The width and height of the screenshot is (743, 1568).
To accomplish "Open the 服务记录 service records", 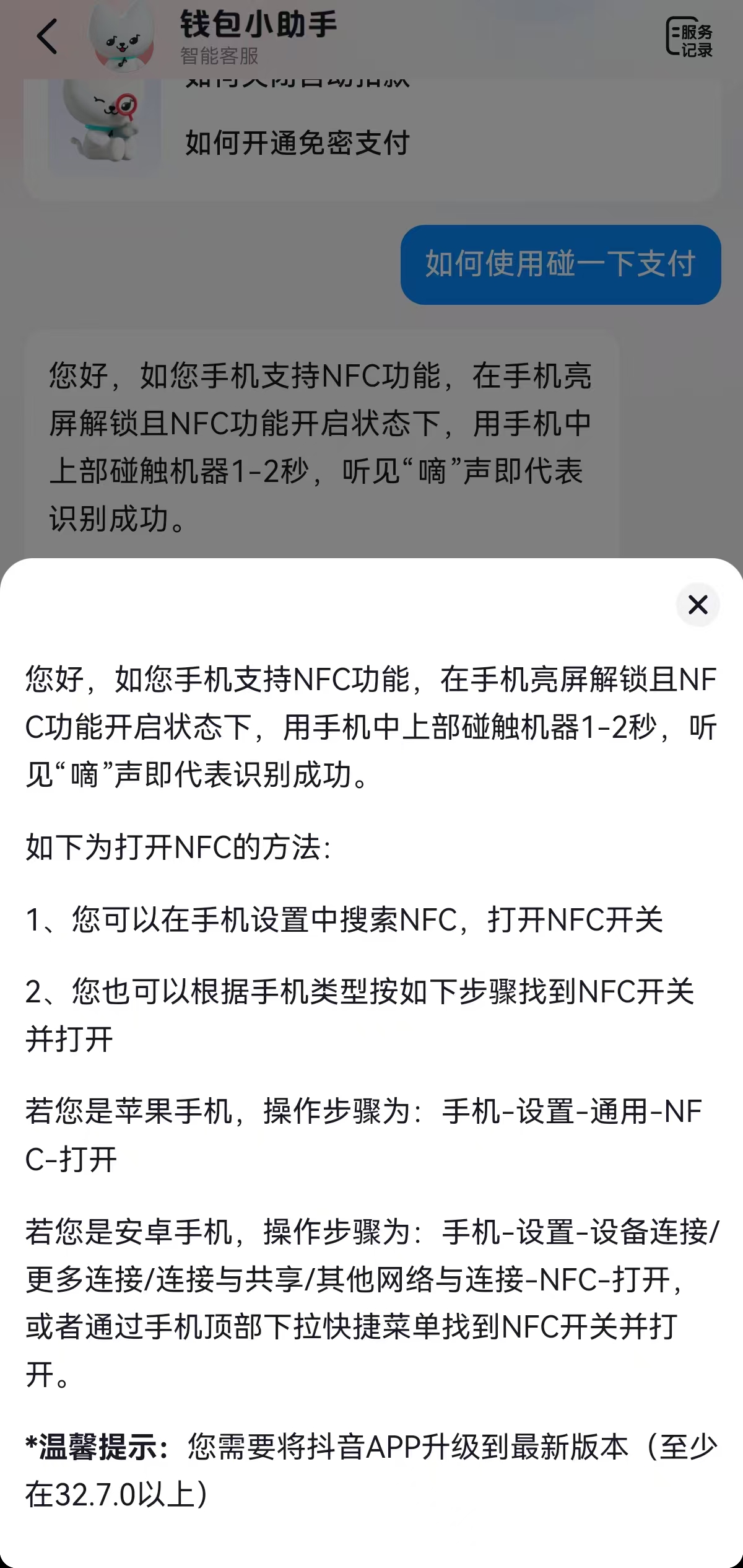I will (x=689, y=37).
